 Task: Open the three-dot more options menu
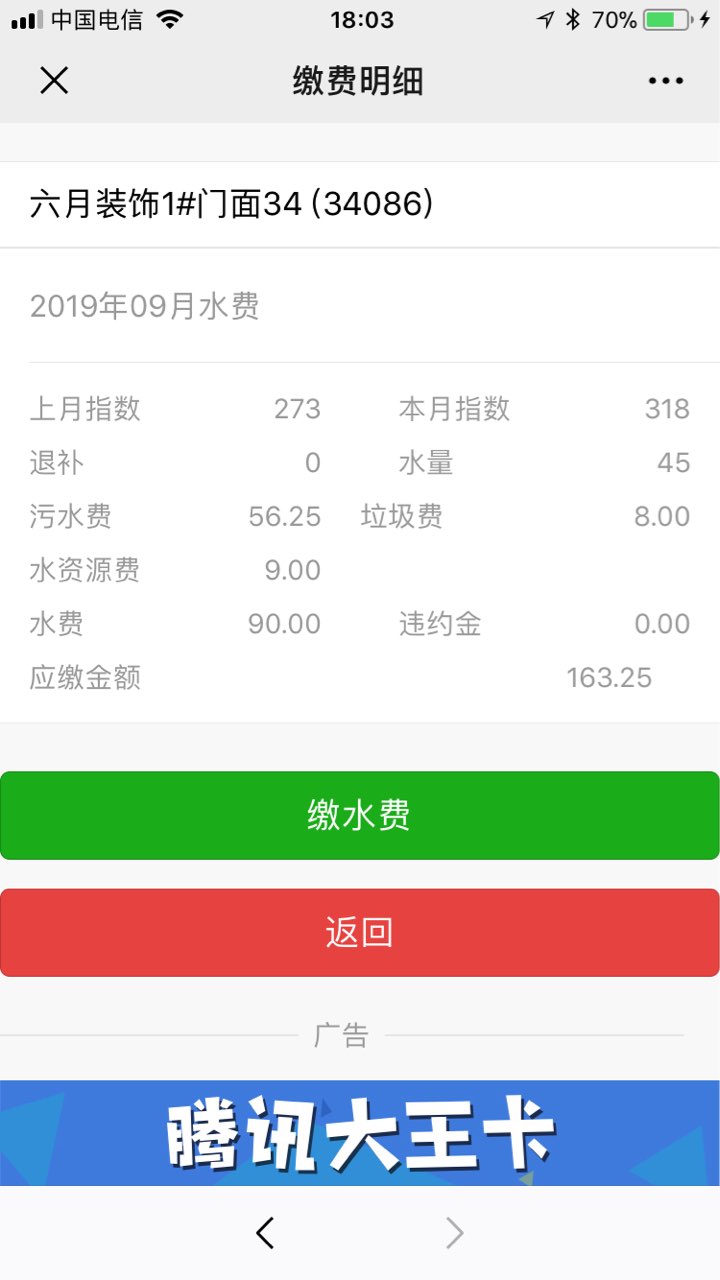666,81
